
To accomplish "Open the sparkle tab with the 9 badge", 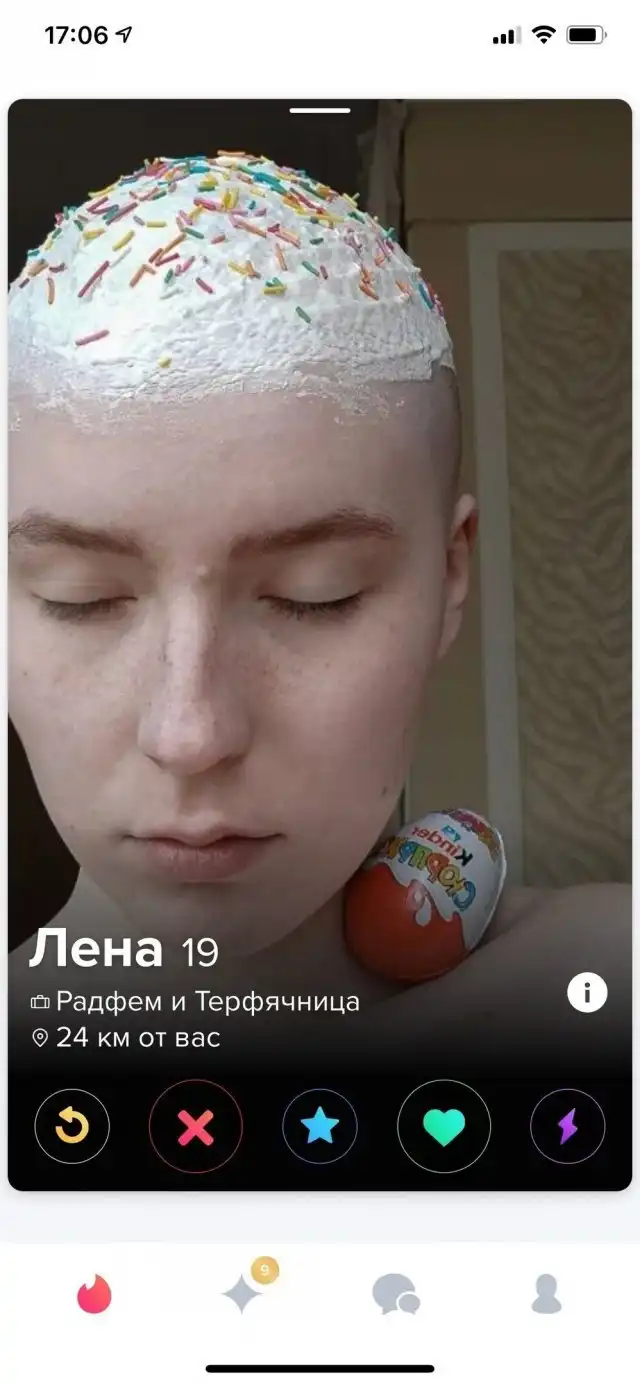I will pos(243,1295).
